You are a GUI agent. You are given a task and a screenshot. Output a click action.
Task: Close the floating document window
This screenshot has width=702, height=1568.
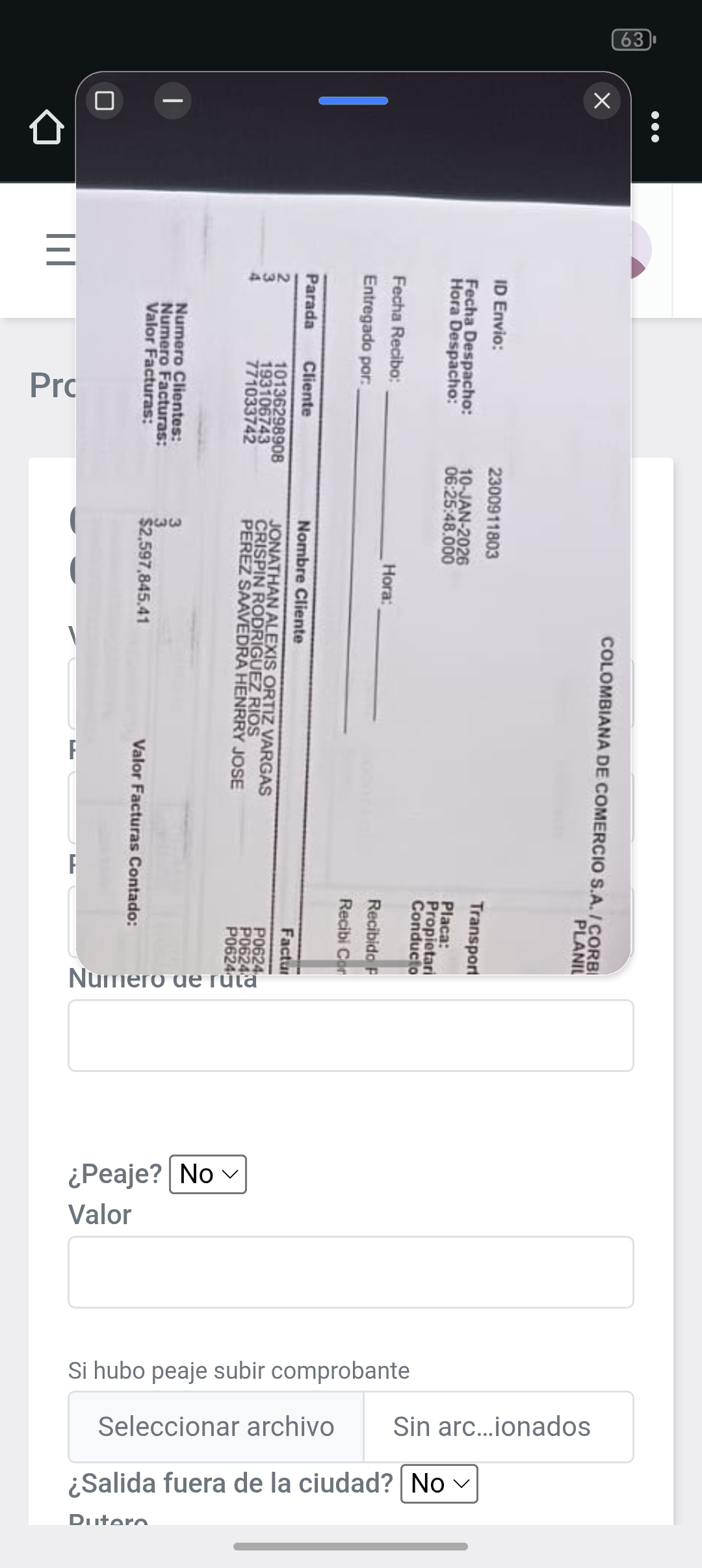click(x=602, y=101)
